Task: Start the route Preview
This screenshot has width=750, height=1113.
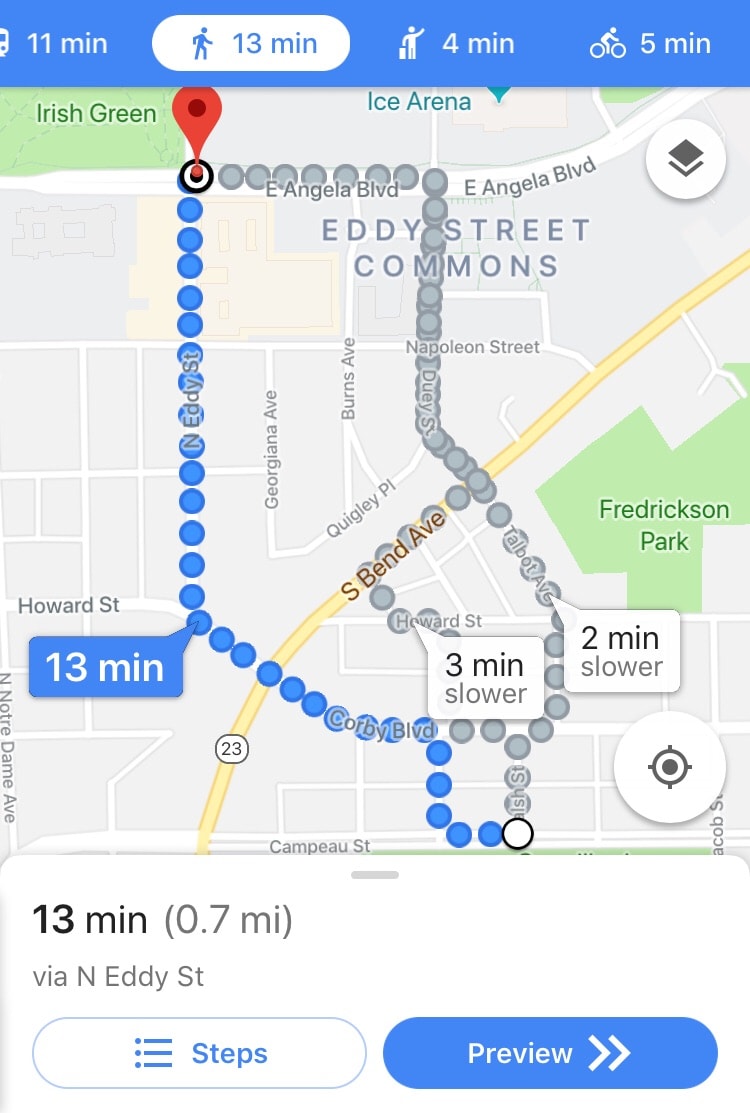Action: (x=550, y=1053)
